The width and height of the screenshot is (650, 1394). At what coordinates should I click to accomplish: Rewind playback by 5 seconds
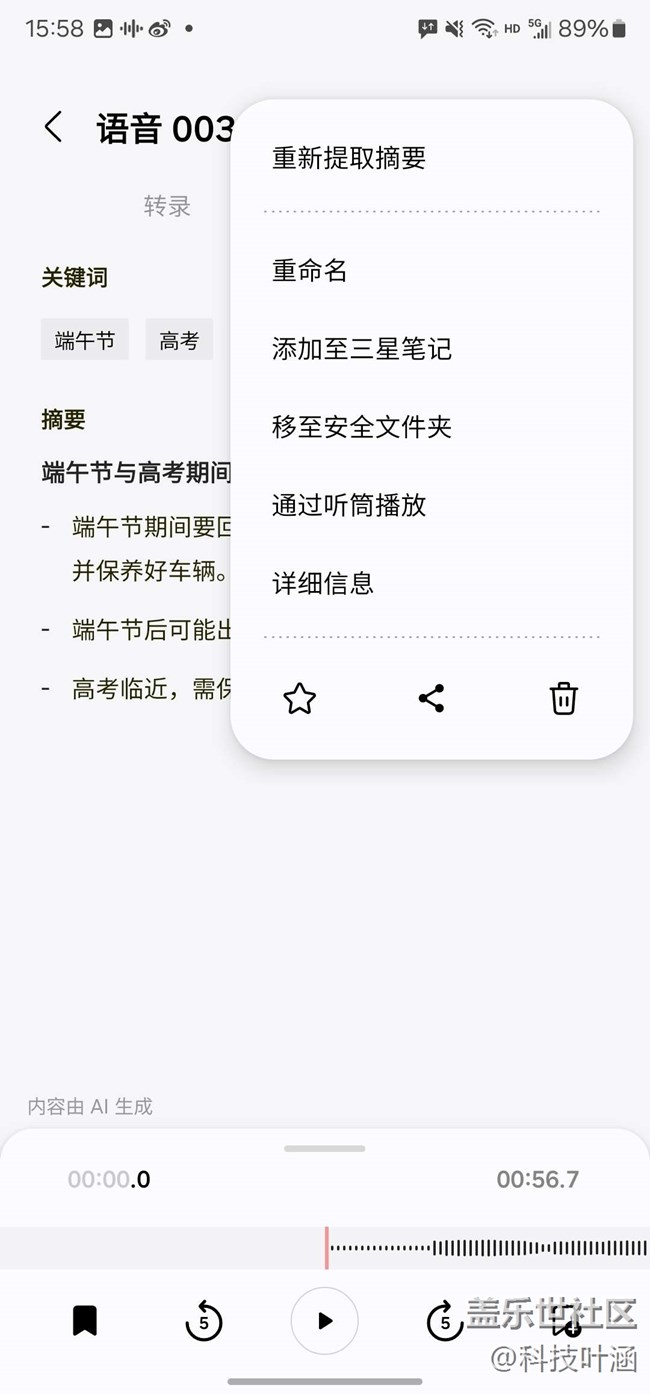click(204, 1321)
